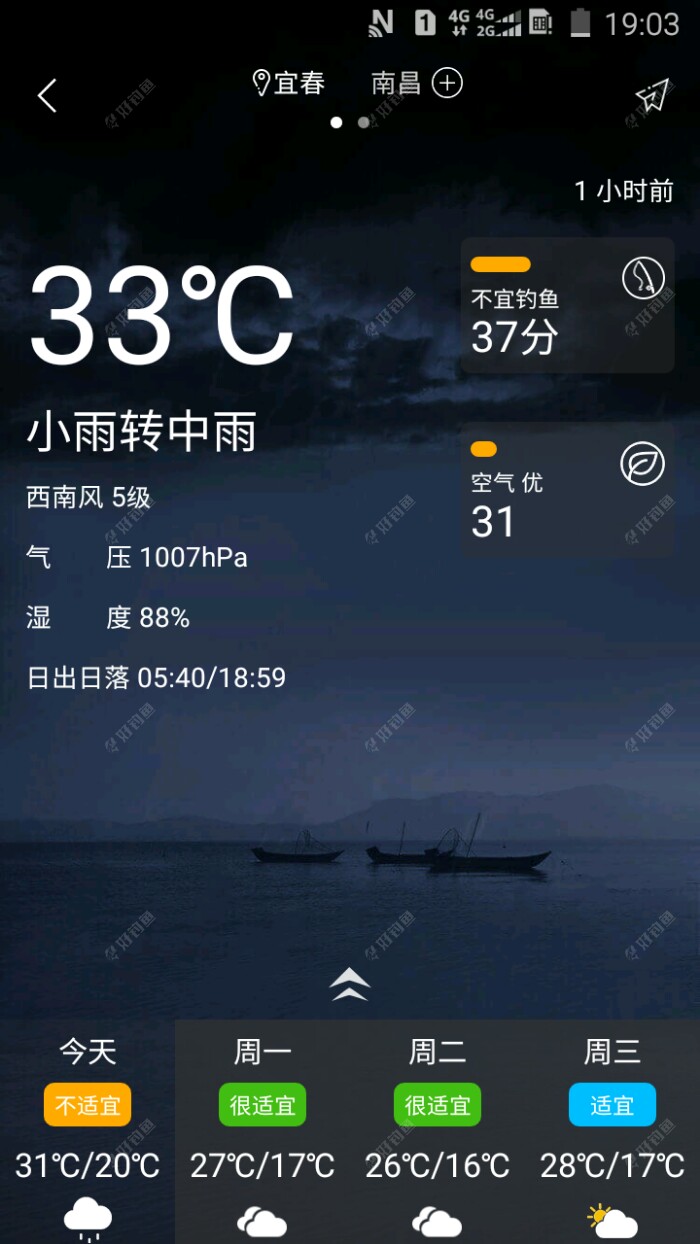Add a new city with plus icon
Viewport: 700px width, 1244px height.
click(x=447, y=83)
